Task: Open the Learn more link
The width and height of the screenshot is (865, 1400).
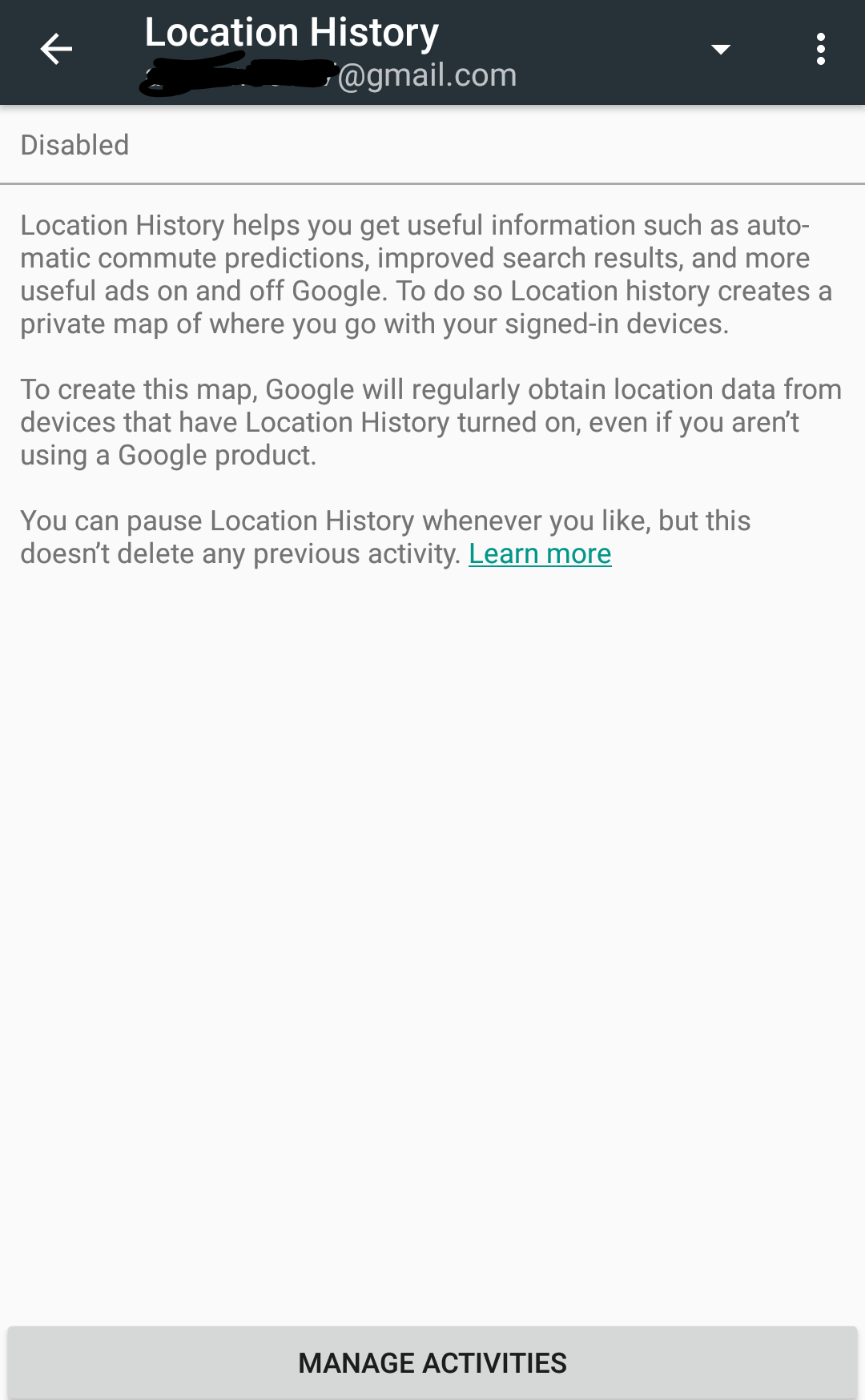Action: point(540,553)
